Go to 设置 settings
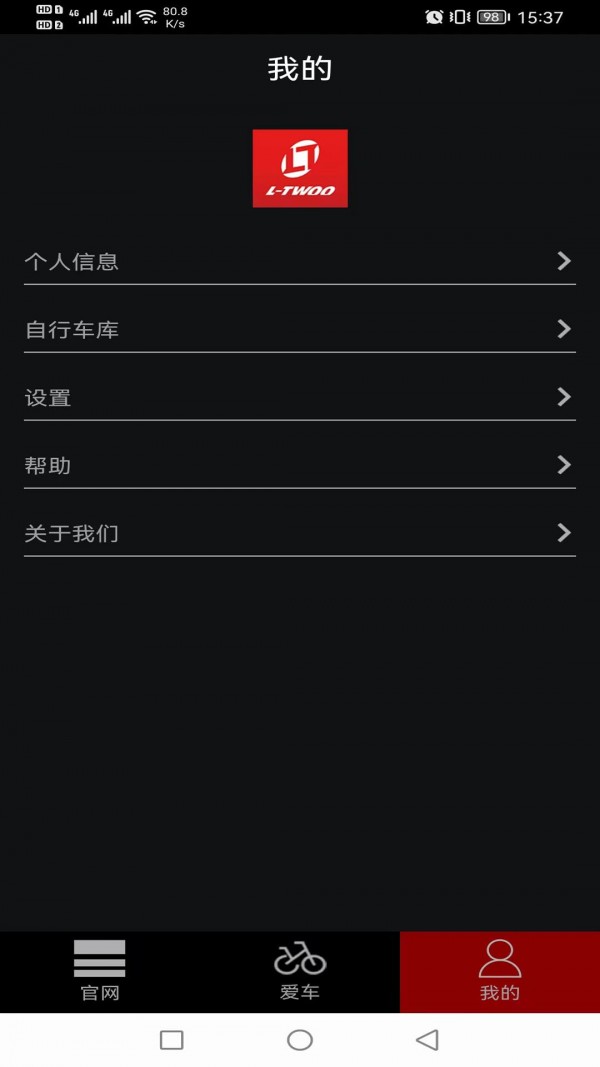The width and height of the screenshot is (600, 1067). (x=299, y=398)
